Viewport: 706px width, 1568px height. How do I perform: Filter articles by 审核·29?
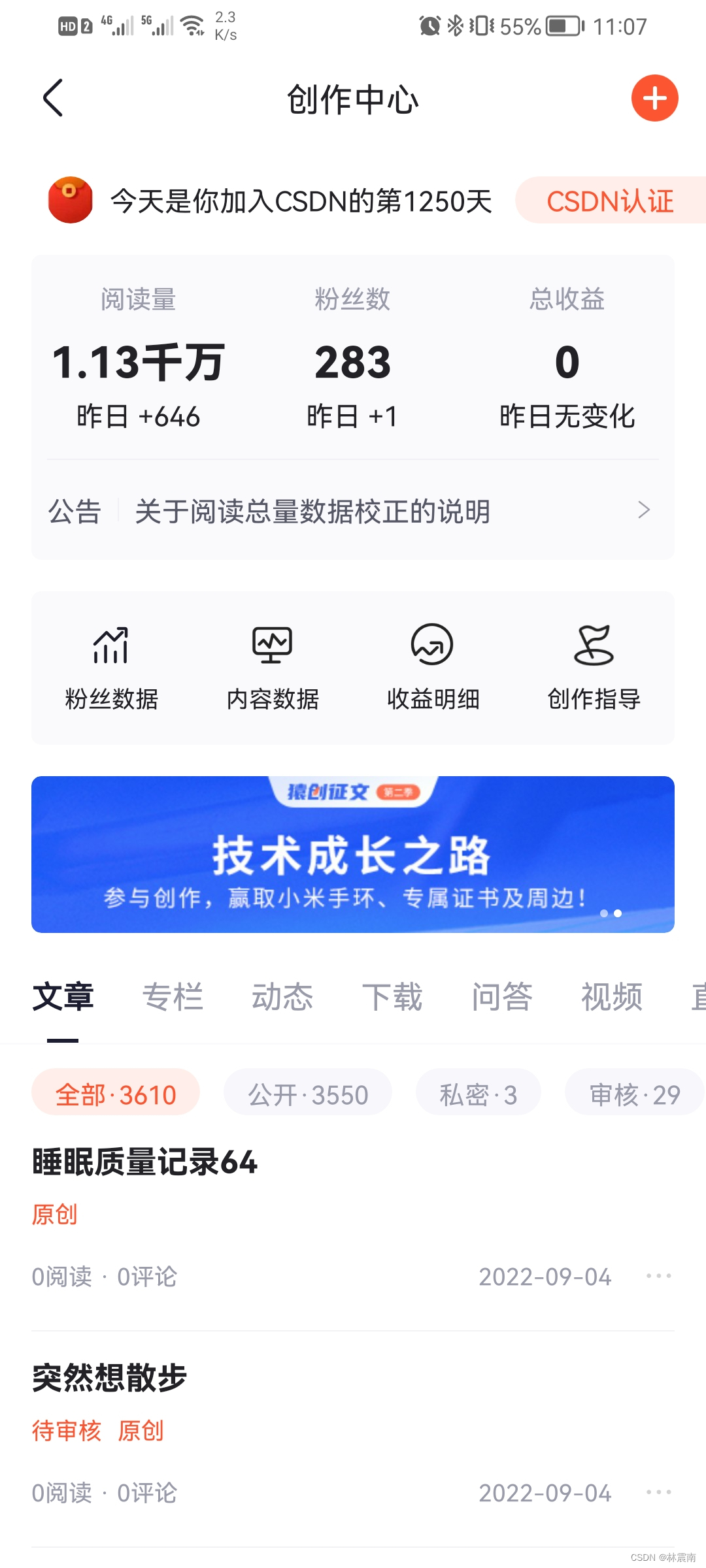[x=634, y=1094]
